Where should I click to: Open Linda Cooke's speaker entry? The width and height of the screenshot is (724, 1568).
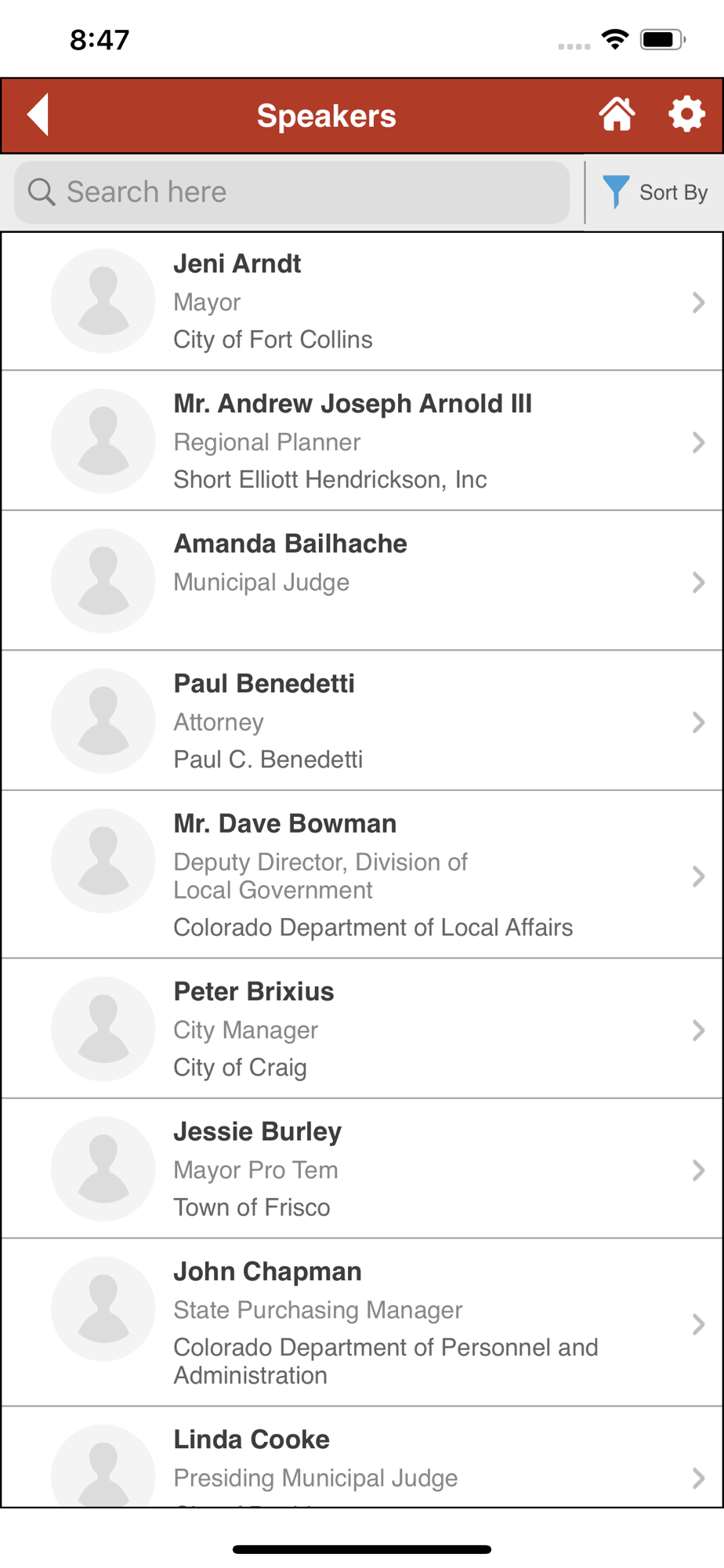[362, 1457]
